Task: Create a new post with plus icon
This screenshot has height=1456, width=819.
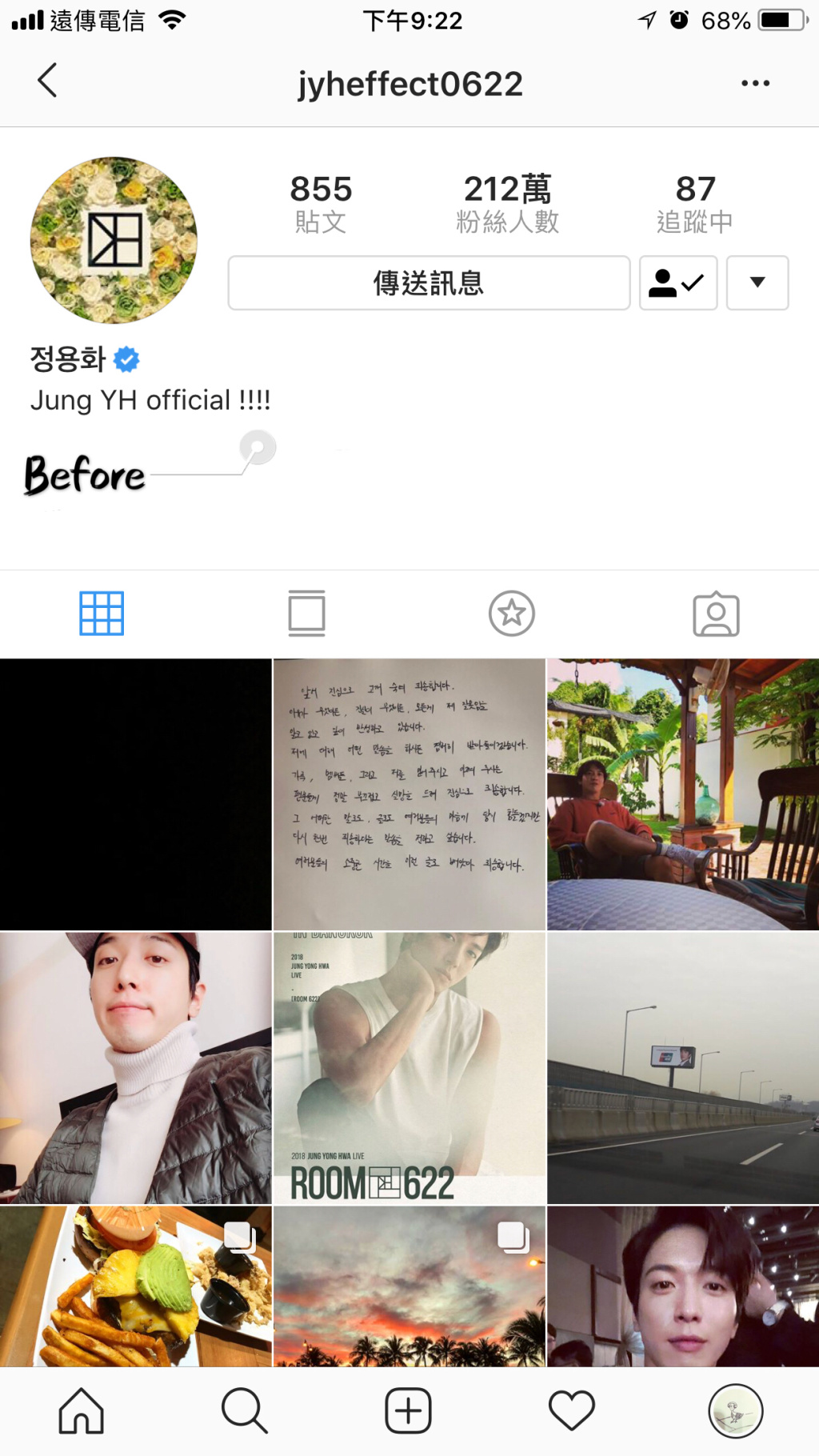Action: point(408,1410)
